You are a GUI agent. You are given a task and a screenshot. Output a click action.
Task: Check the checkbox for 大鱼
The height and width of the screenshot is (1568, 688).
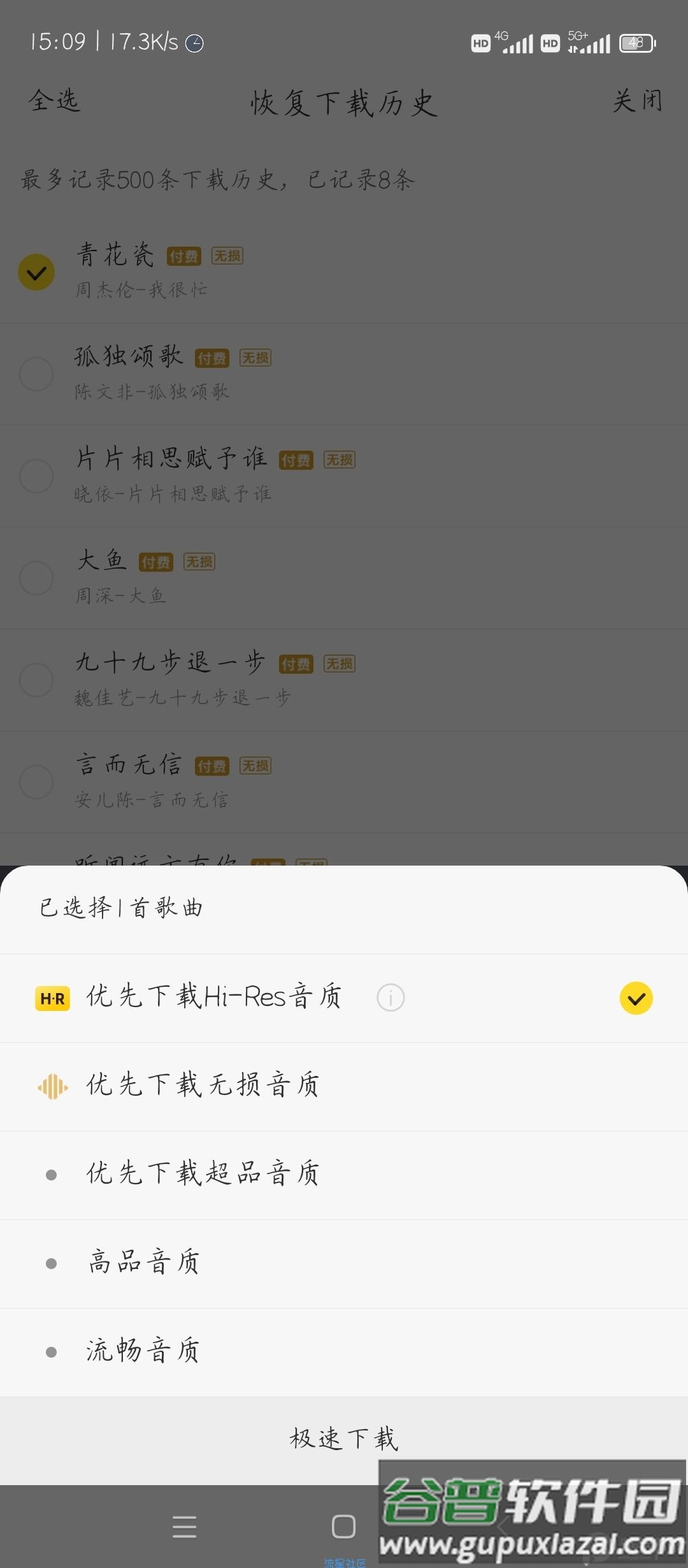[x=36, y=577]
